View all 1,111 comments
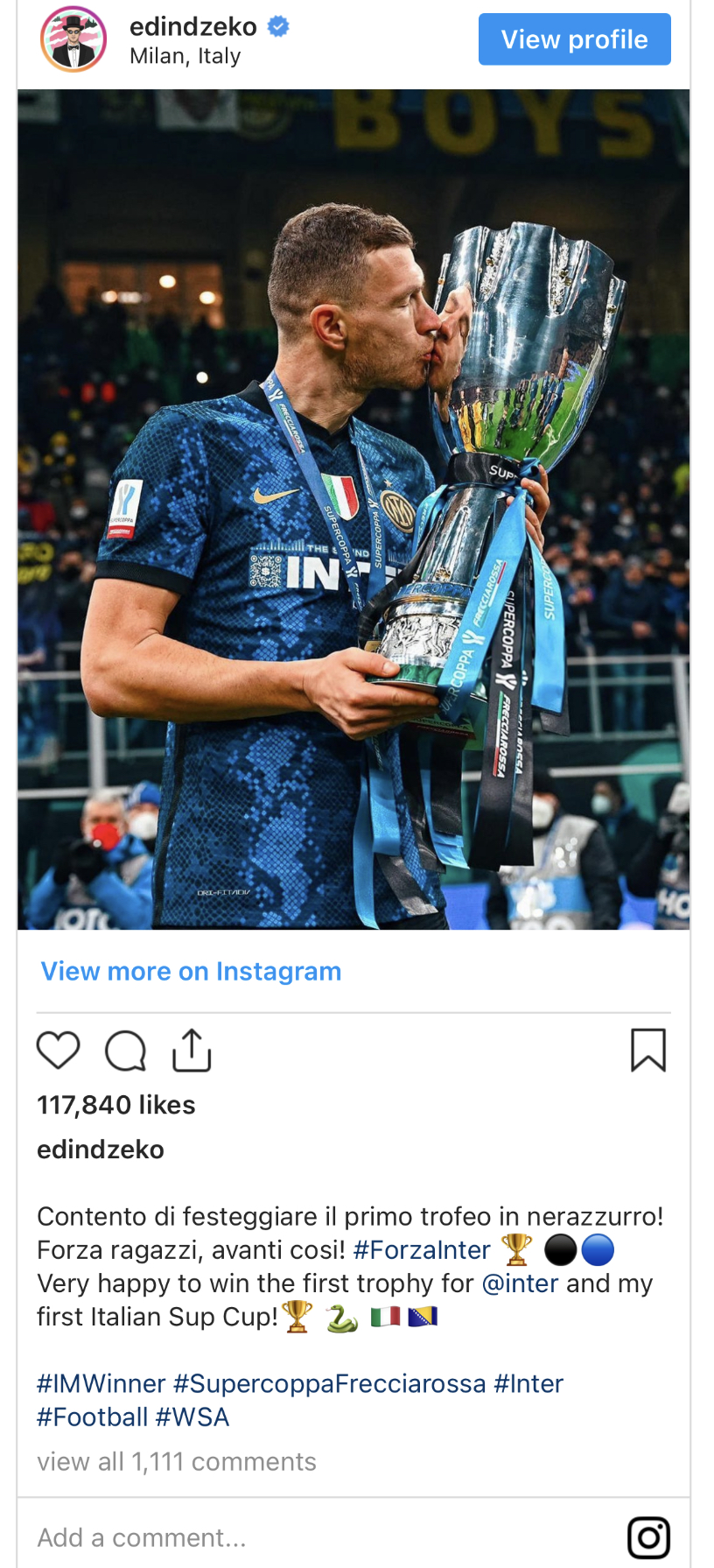This screenshot has height=1568, width=714. click(176, 1461)
